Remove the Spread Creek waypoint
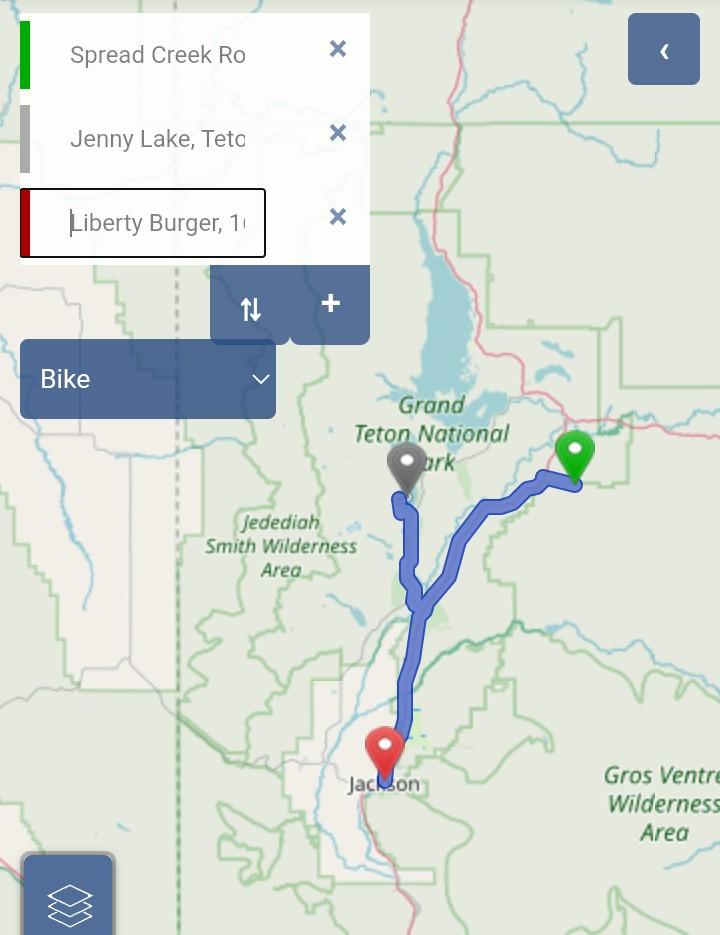The image size is (720, 935). pyautogui.click(x=338, y=49)
